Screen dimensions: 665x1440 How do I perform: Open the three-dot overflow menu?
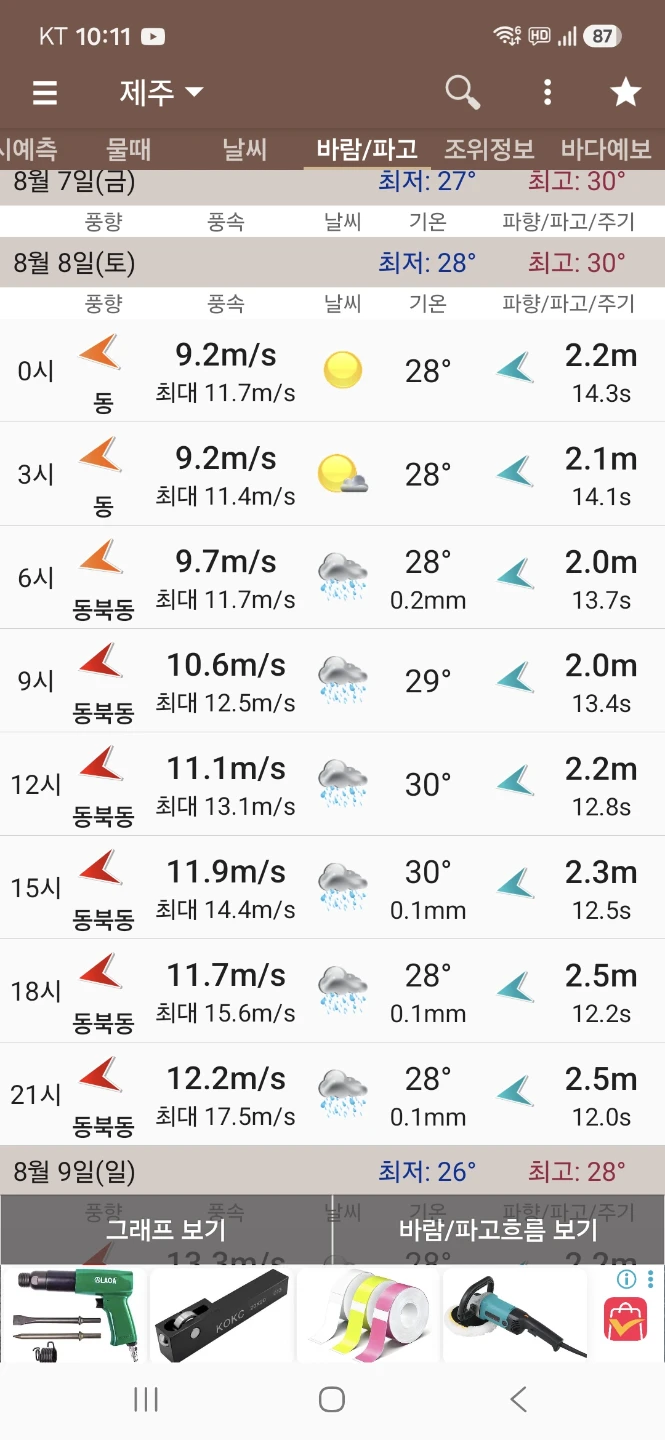(x=547, y=93)
